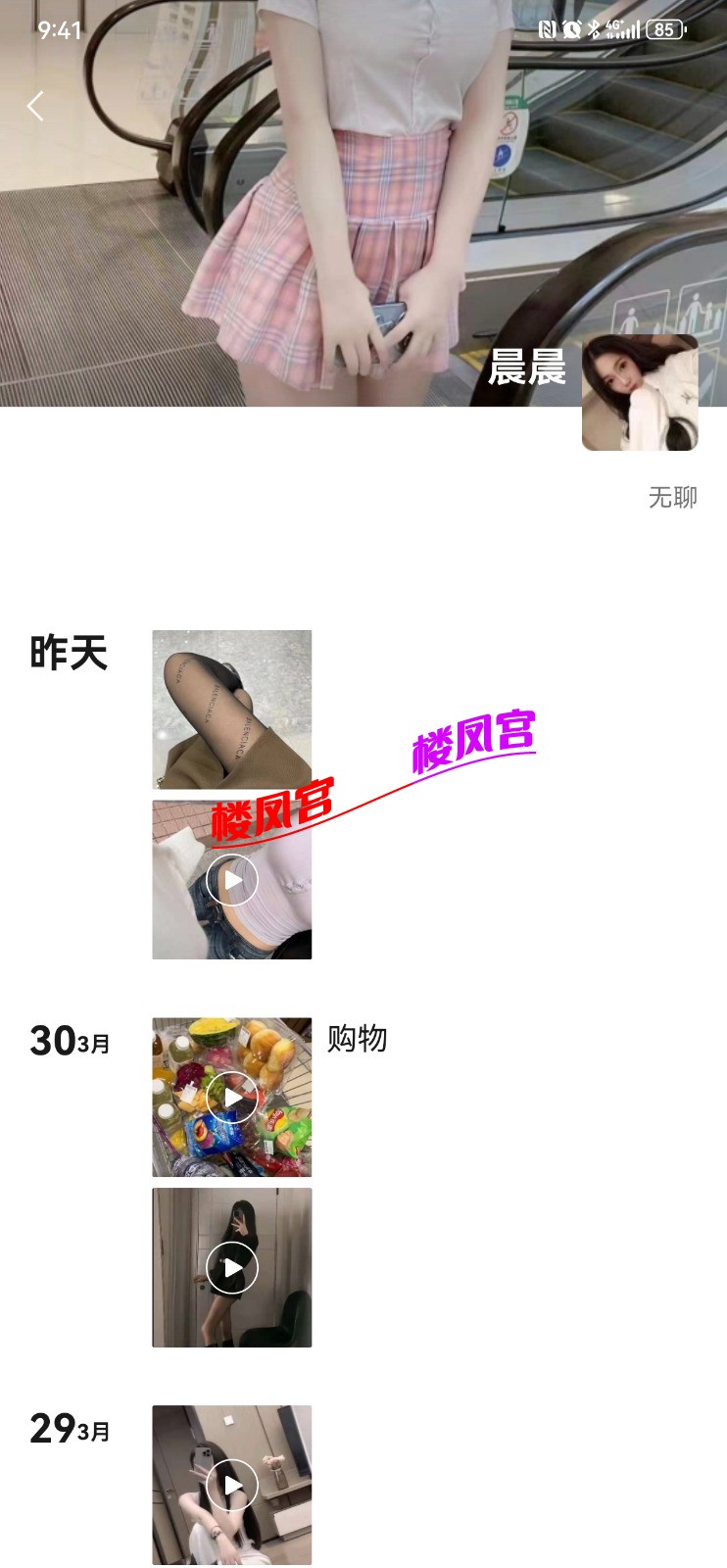The width and height of the screenshot is (727, 1568).
Task: Tap the NFC icon in the status bar
Action: (x=546, y=29)
